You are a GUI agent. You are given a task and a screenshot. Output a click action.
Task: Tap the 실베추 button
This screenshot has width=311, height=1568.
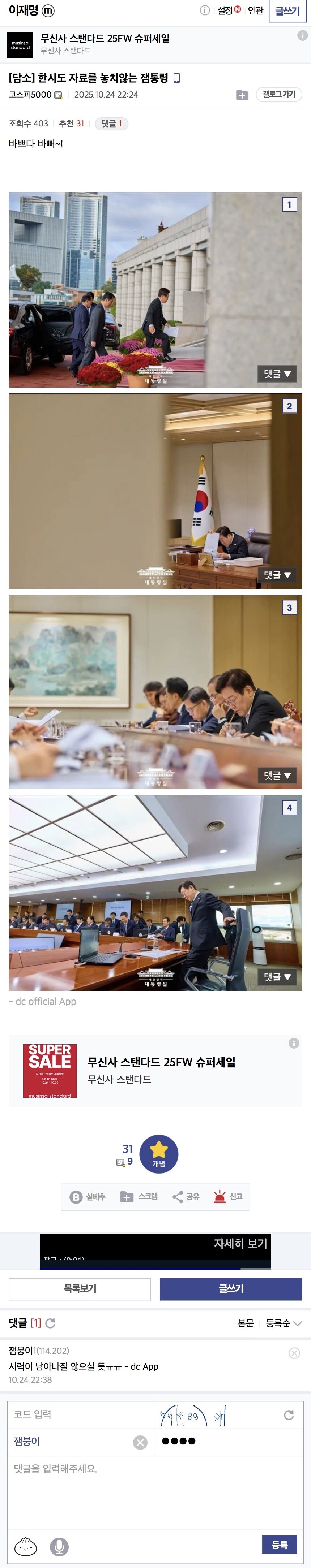tap(88, 1197)
